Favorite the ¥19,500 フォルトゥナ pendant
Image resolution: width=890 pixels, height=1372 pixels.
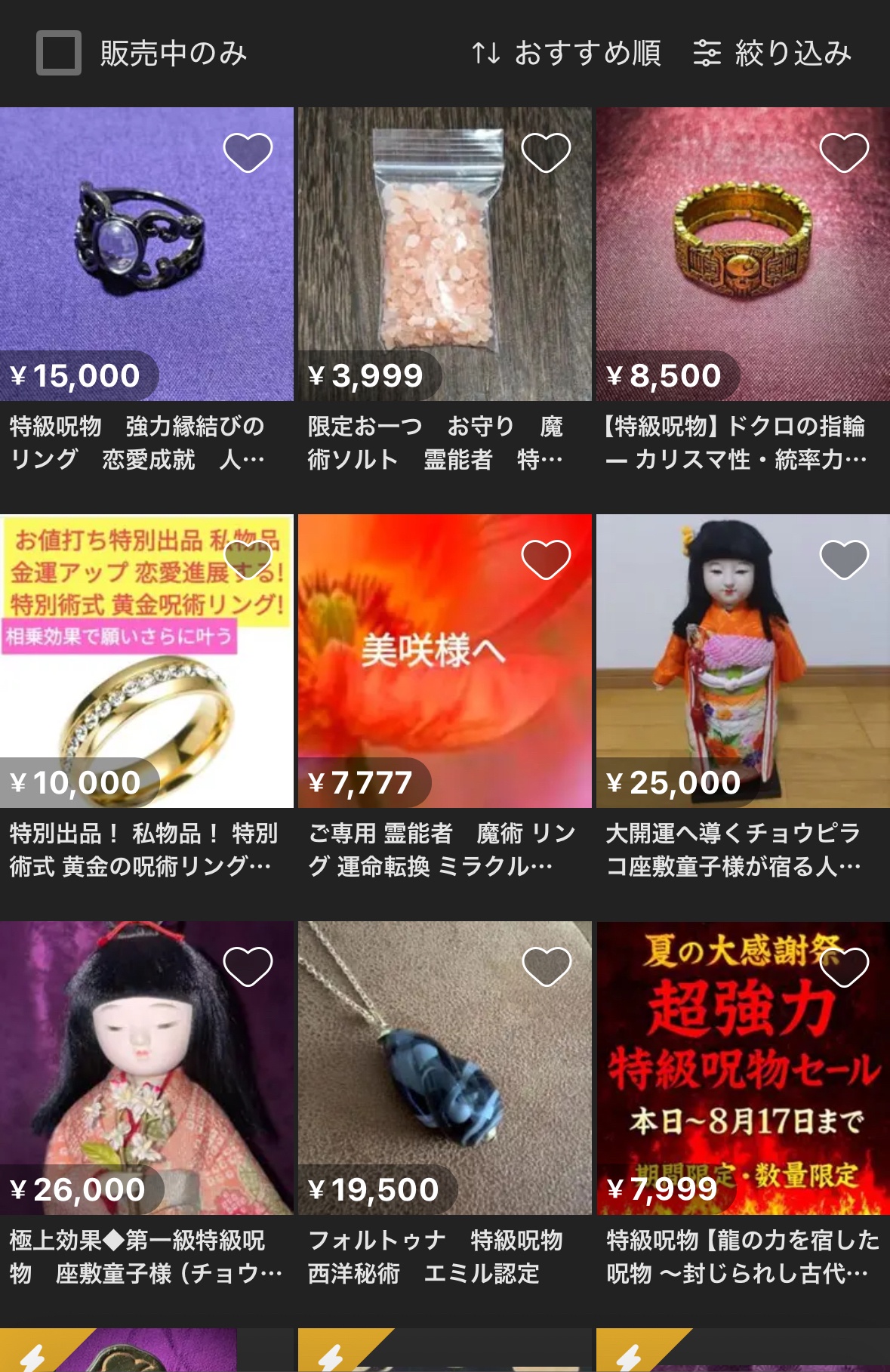coord(546,967)
